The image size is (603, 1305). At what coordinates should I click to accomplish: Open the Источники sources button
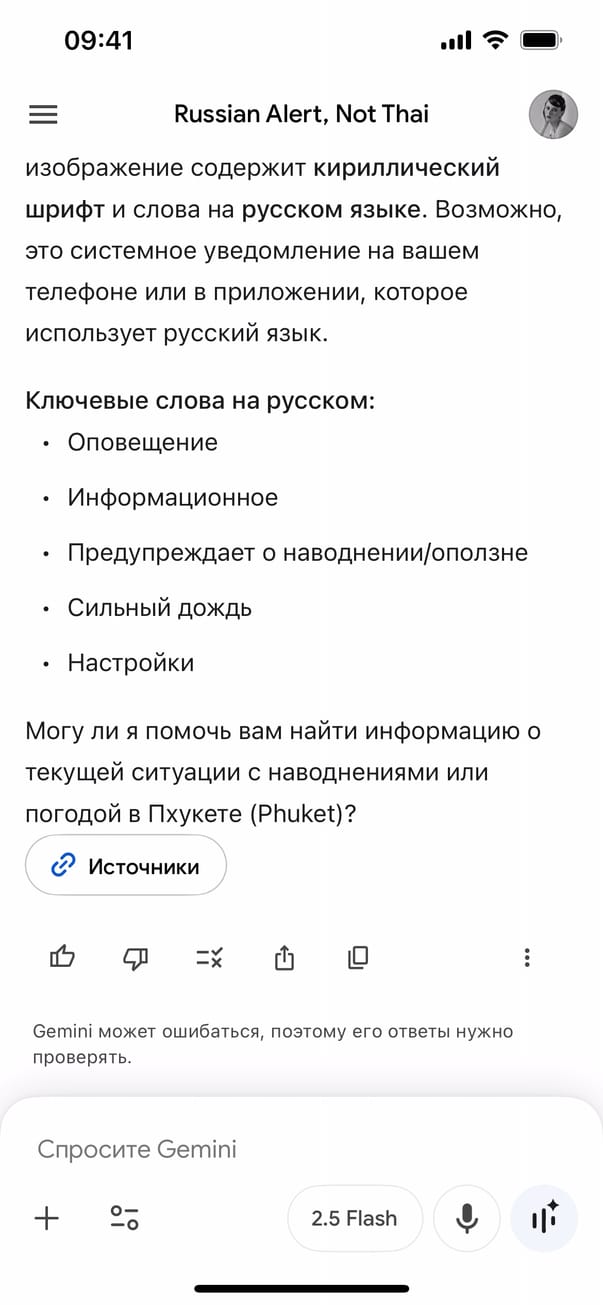(x=126, y=866)
